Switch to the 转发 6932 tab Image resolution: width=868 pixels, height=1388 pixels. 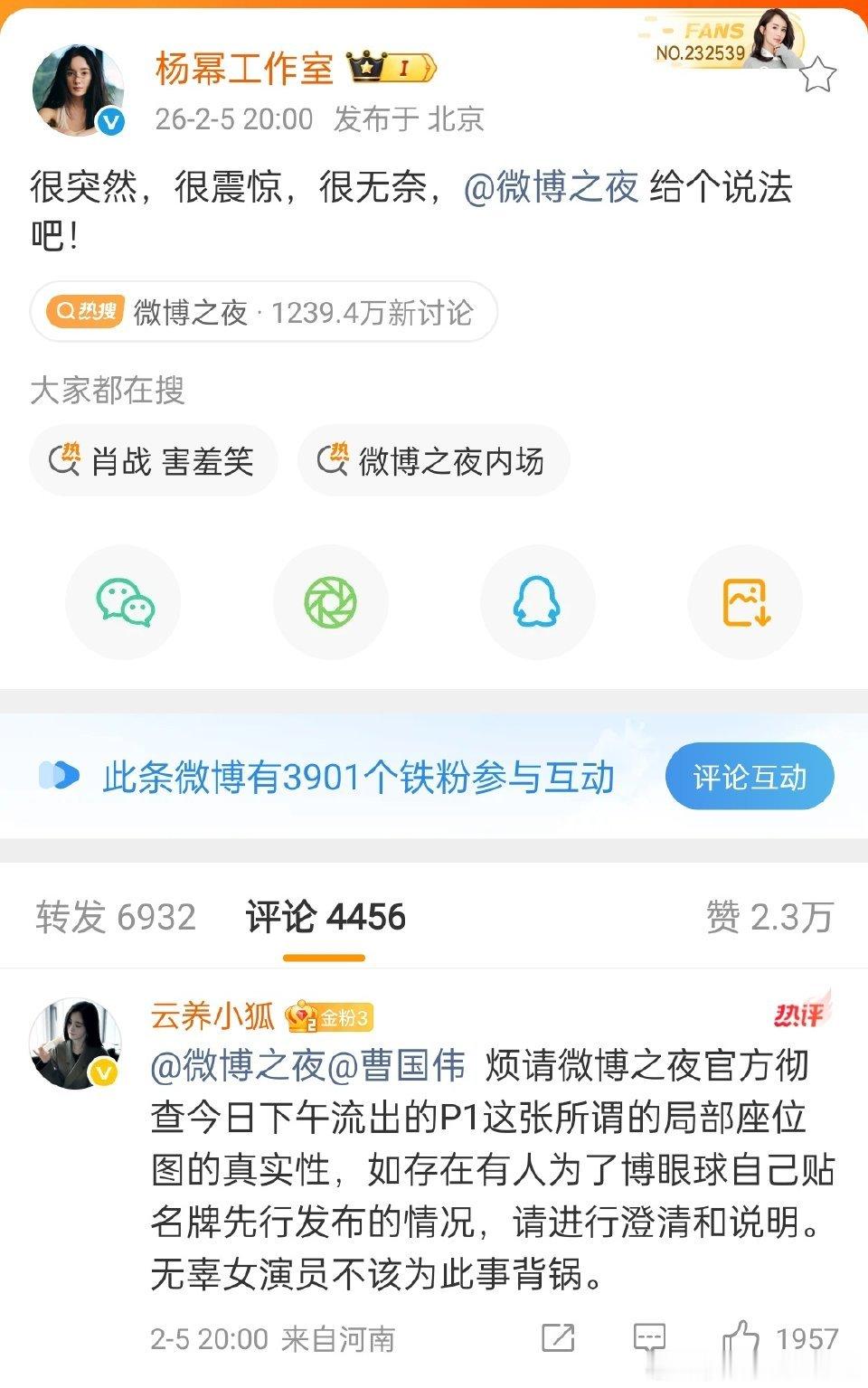[x=113, y=916]
